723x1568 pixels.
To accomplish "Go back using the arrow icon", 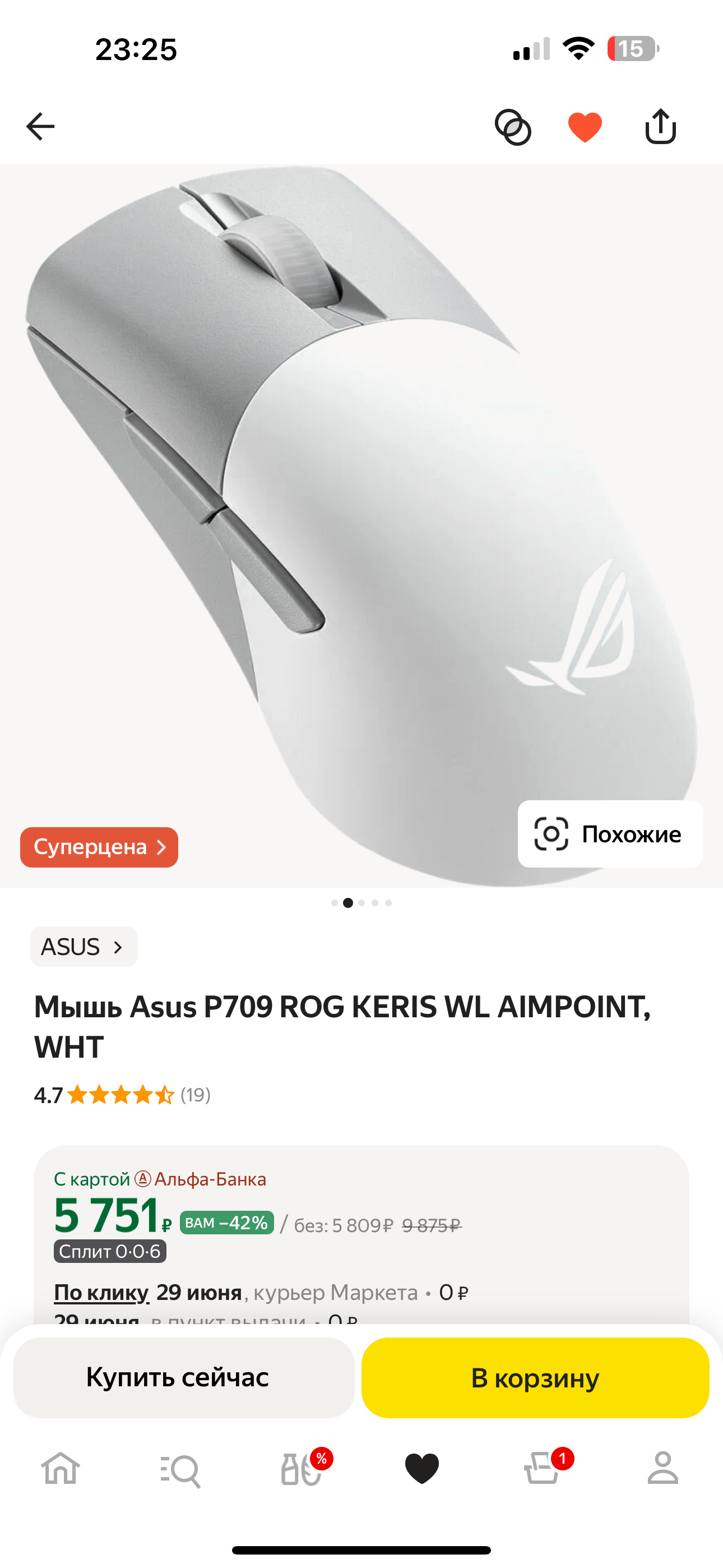I will 40,127.
